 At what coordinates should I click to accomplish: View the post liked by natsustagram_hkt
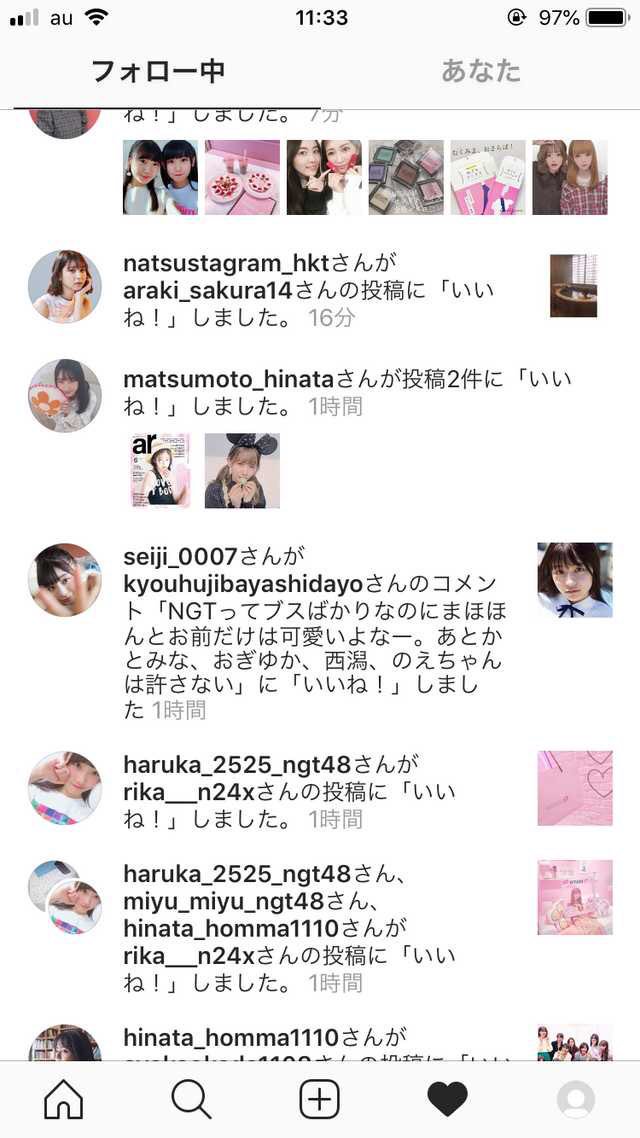tap(574, 286)
